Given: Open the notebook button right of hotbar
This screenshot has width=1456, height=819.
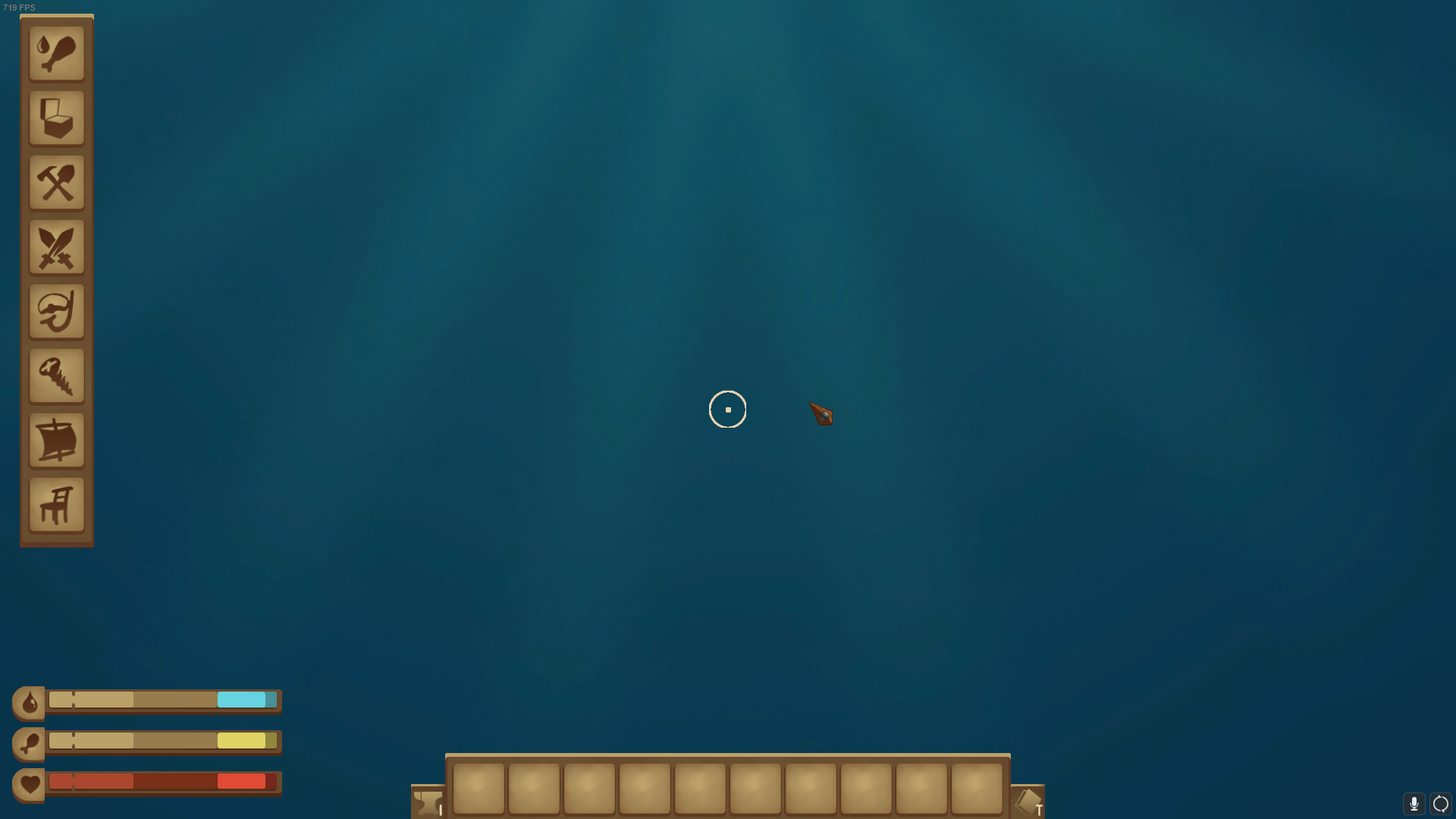Looking at the screenshot, I should click(1028, 802).
